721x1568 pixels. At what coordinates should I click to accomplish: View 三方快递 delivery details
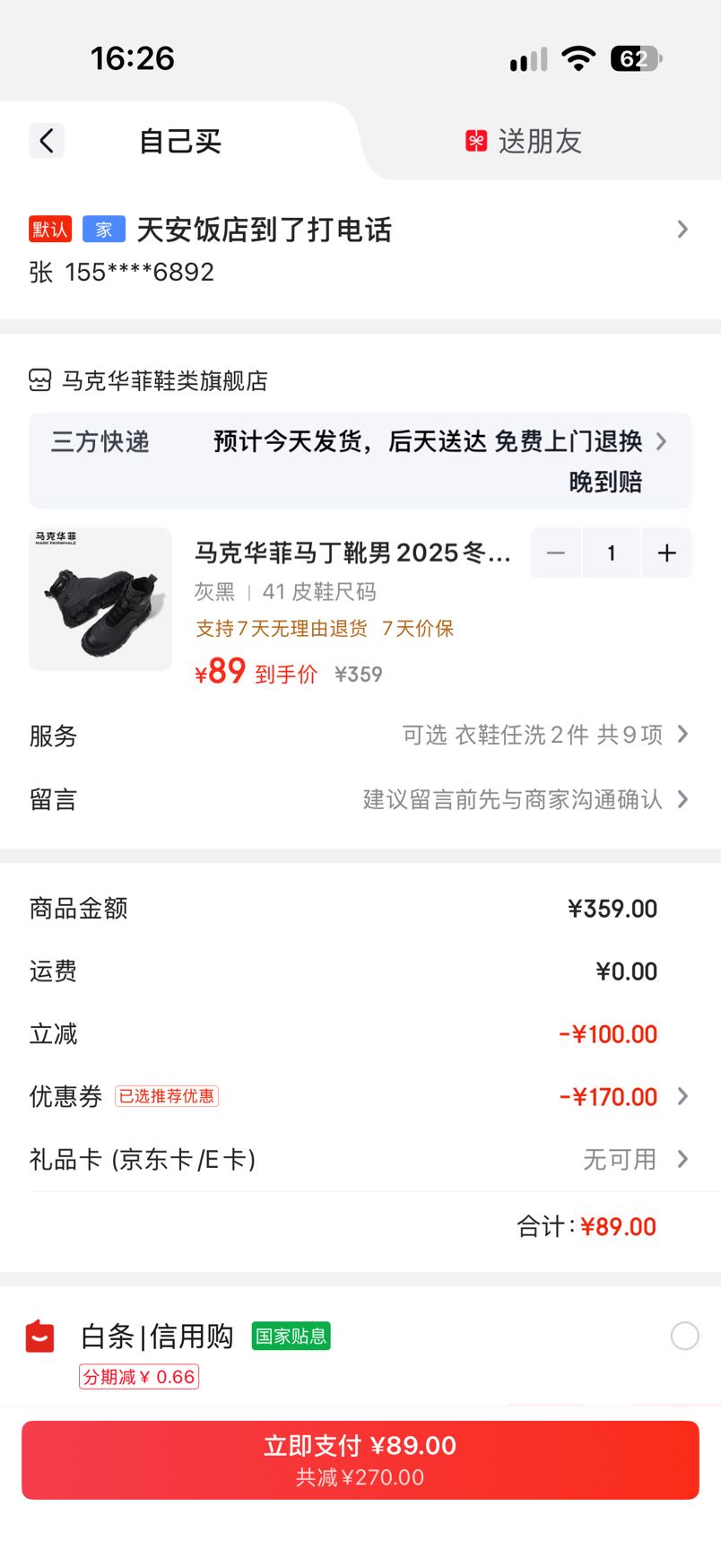[x=360, y=461]
